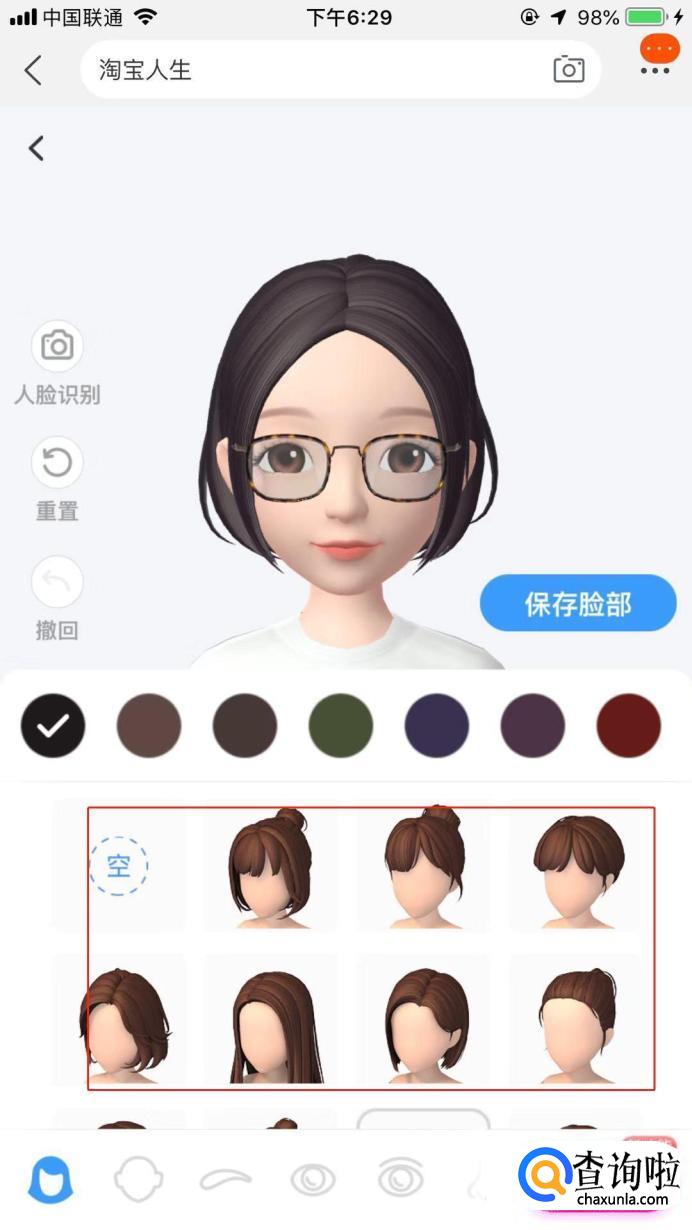Screen dimensions: 692x1230
Task: Pick the short bowl-cut hairstyle
Action: point(577,865)
